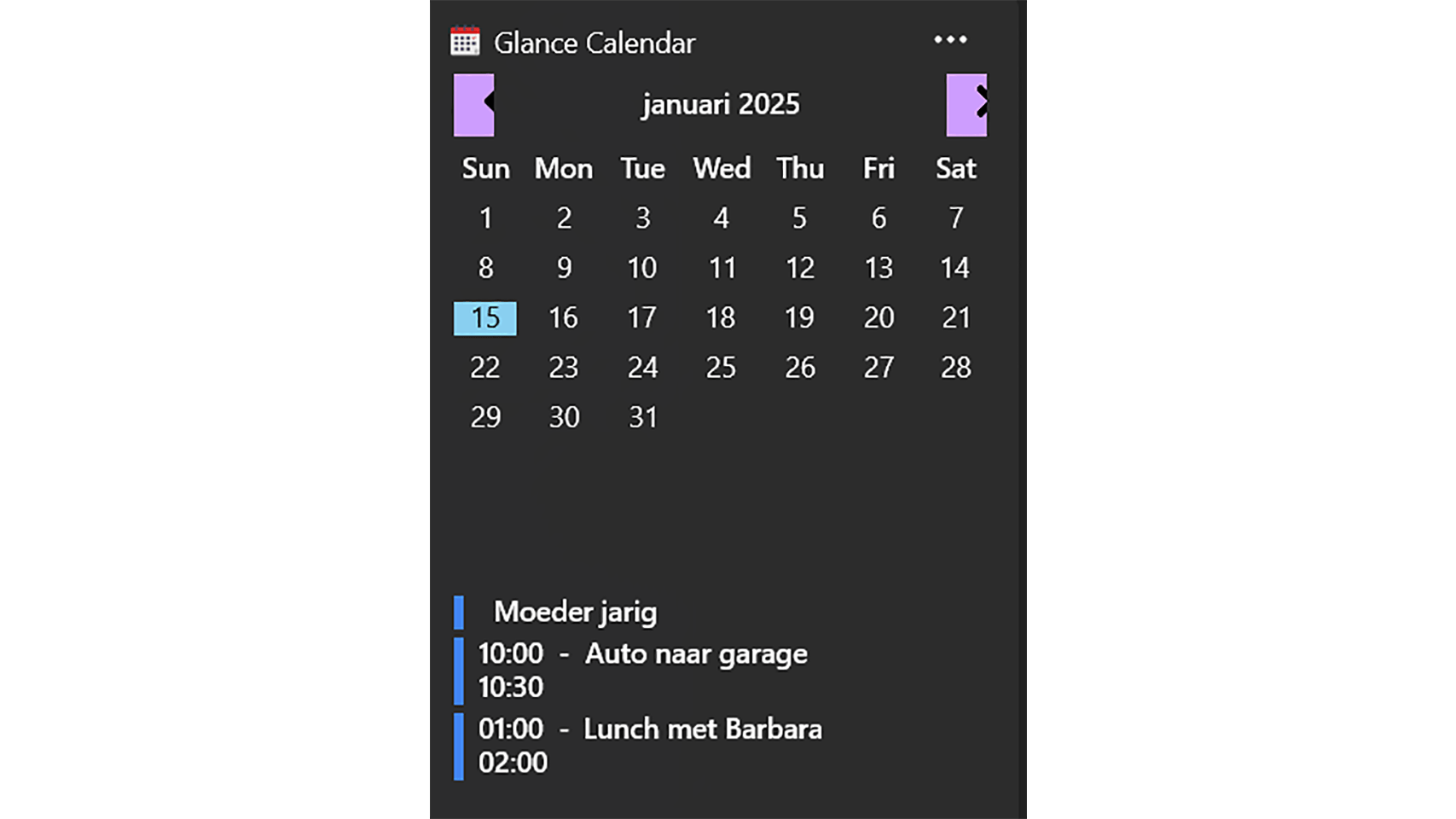Tap day 31 in the calendar
The width and height of the screenshot is (1456, 819).
642,417
